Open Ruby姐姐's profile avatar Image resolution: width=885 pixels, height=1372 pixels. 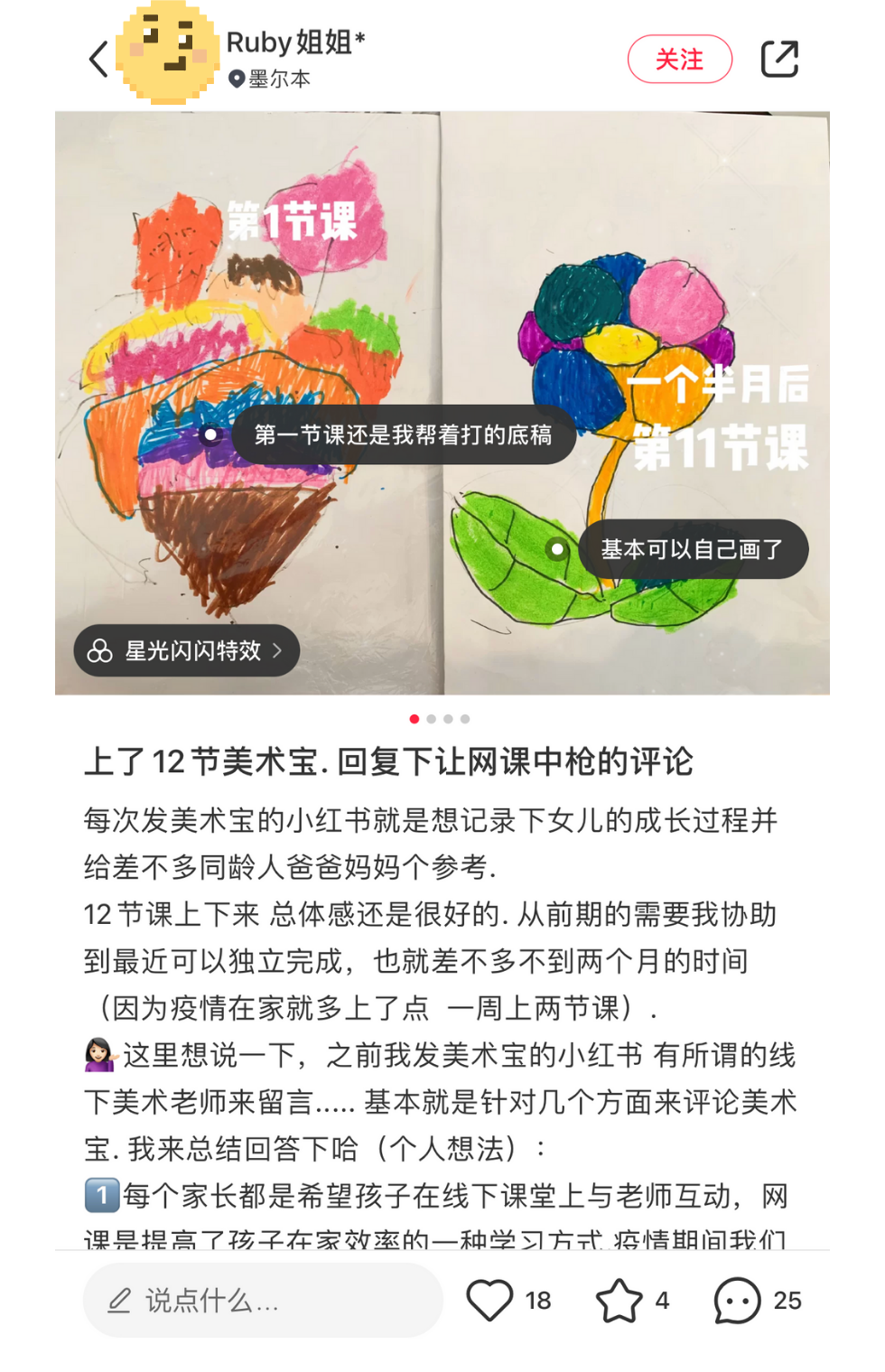point(169,52)
